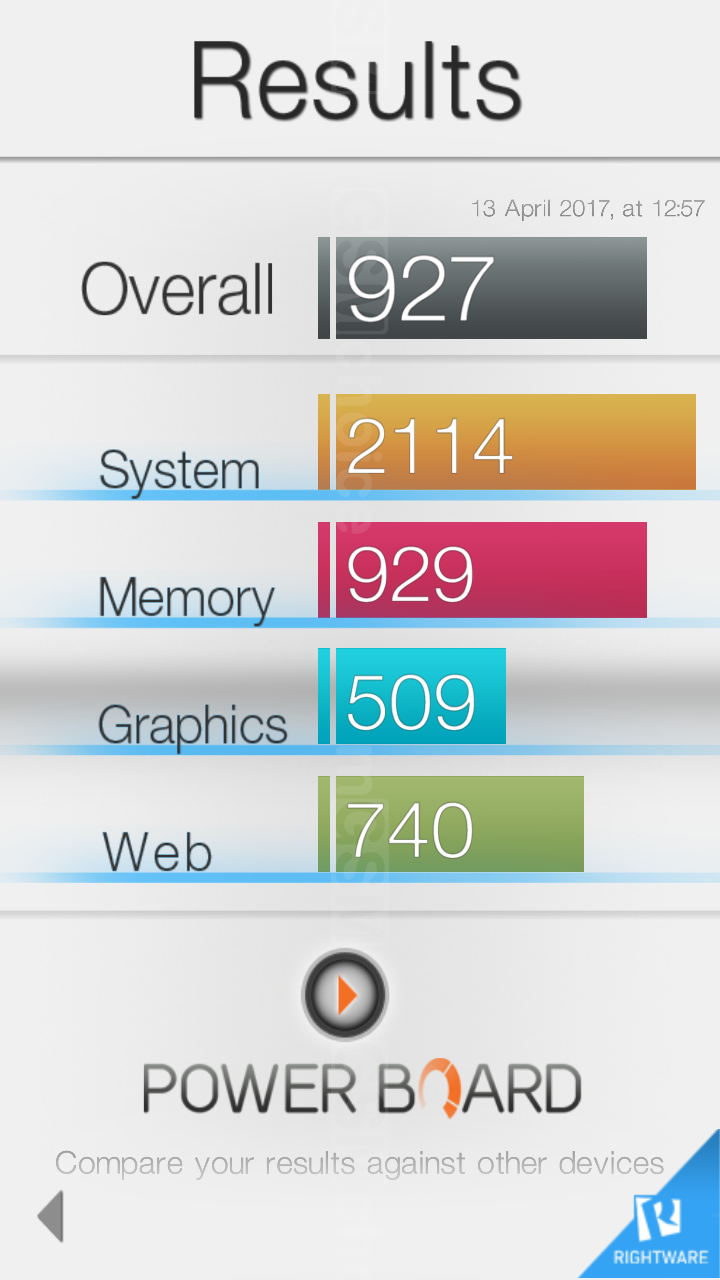Open Graphics score details
Image resolution: width=720 pixels, height=1280 pixels.
click(412, 697)
